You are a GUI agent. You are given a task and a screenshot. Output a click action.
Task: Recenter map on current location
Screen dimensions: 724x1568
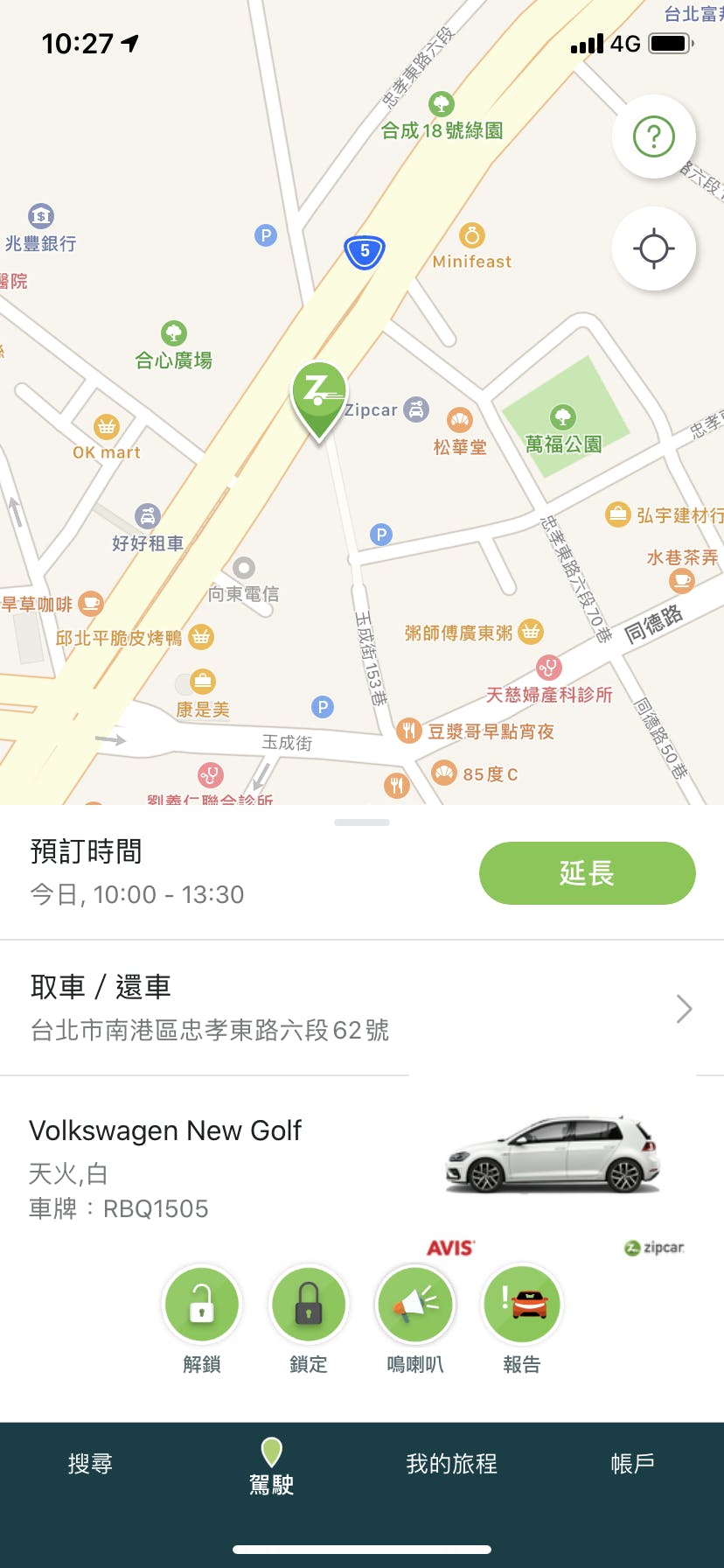tap(653, 248)
